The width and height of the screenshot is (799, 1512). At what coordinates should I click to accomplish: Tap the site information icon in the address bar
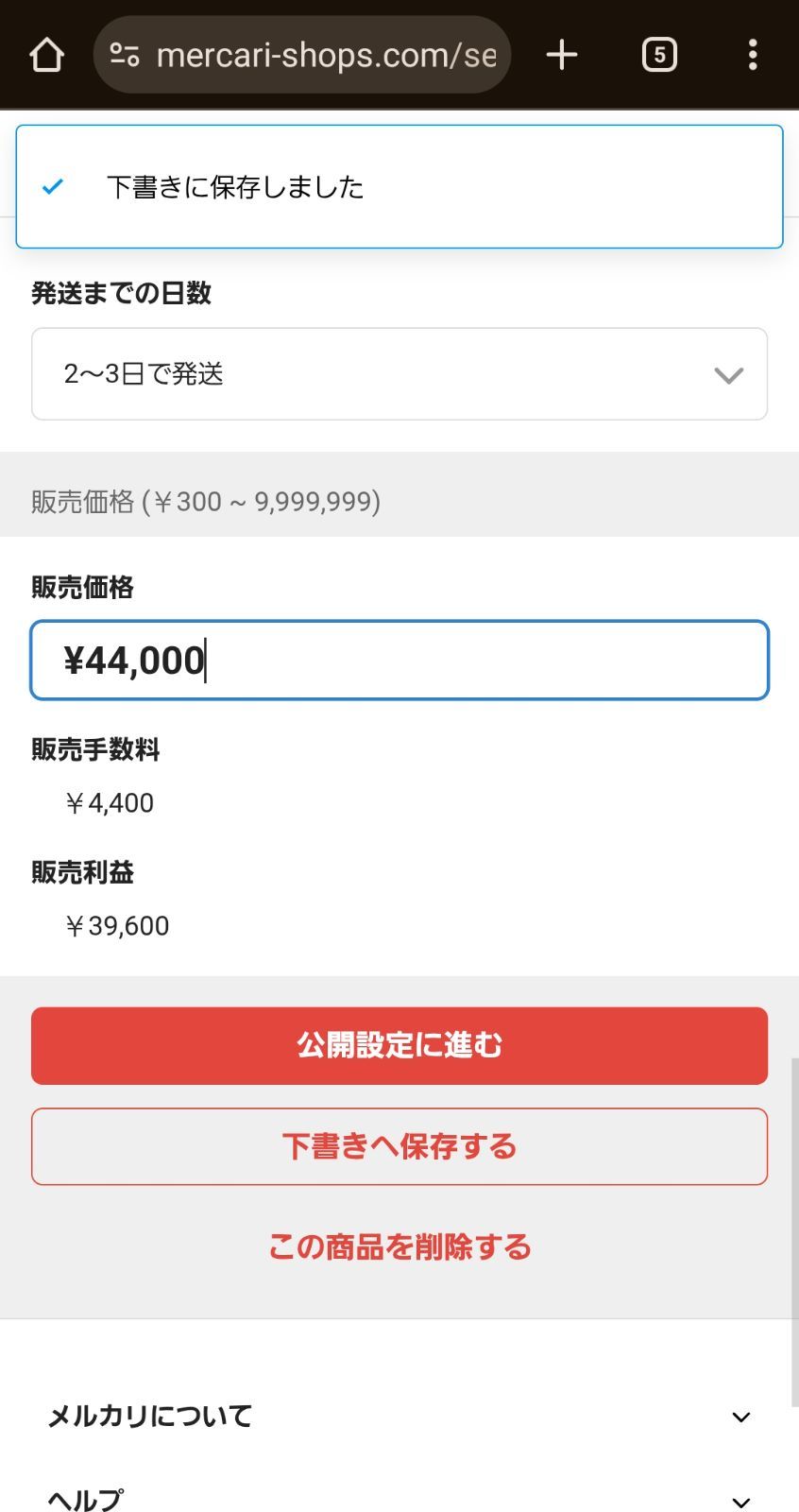pos(127,54)
